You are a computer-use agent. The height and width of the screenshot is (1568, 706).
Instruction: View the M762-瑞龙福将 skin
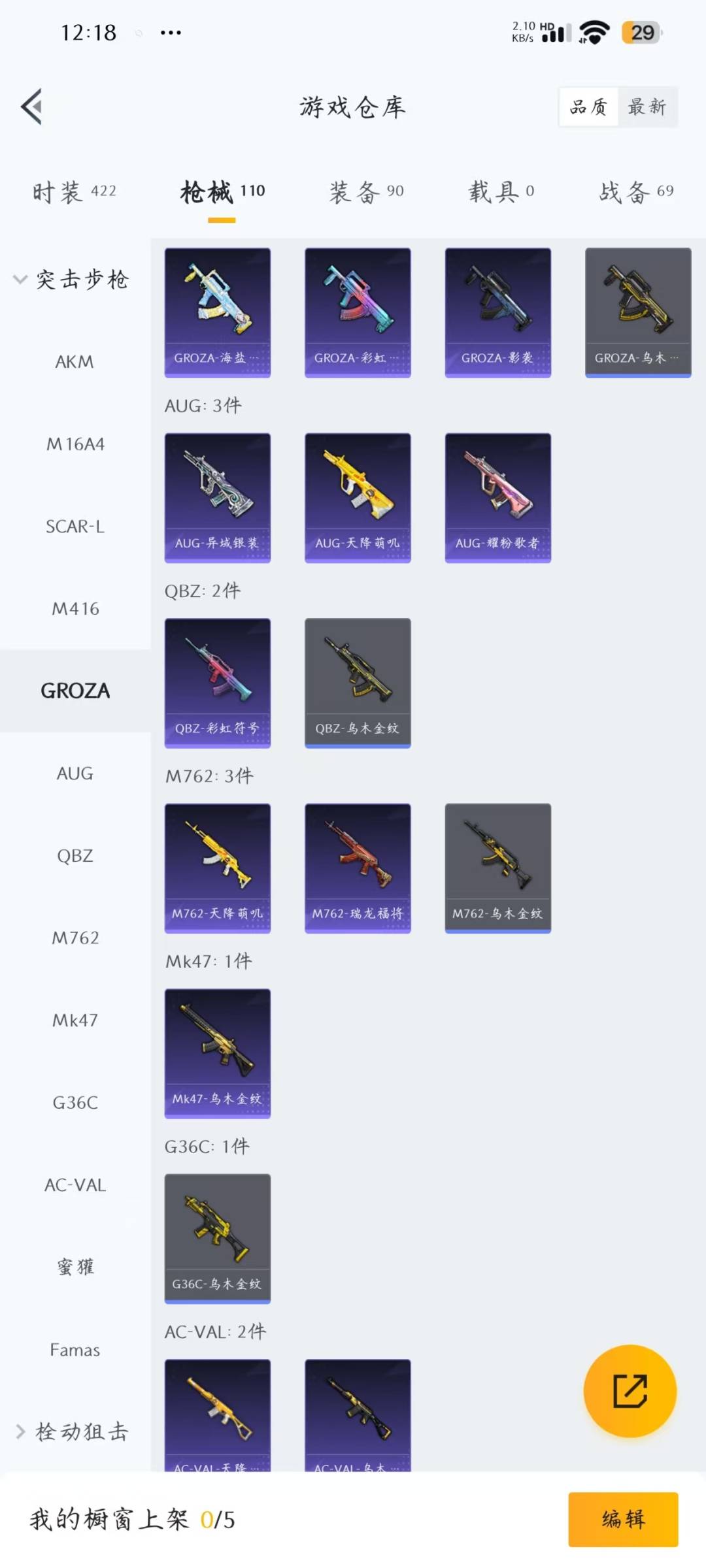358,868
